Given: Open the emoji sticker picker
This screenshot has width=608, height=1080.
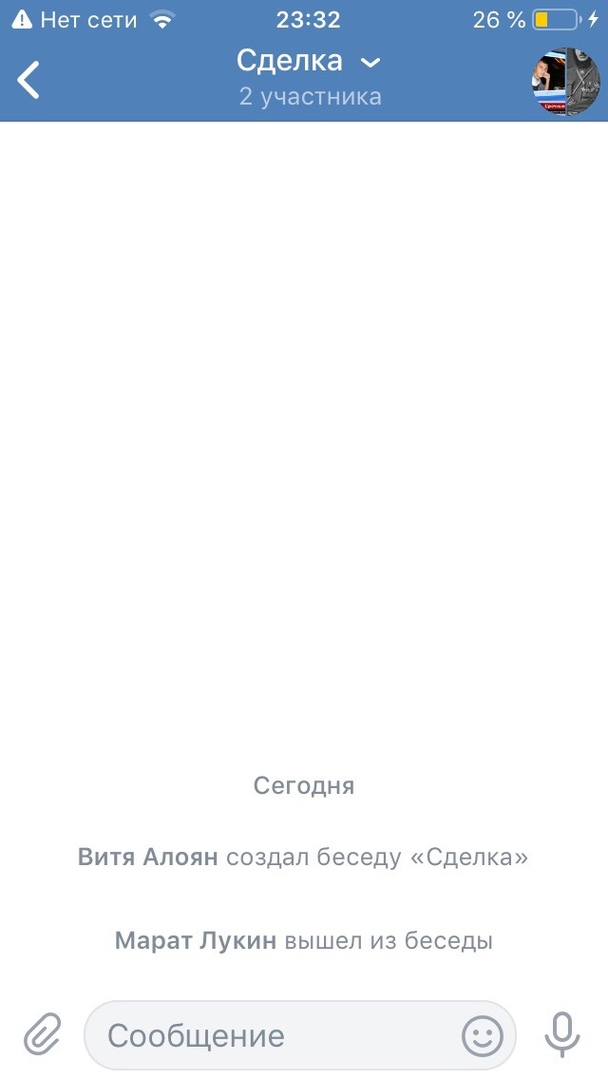Looking at the screenshot, I should coord(482,1035).
